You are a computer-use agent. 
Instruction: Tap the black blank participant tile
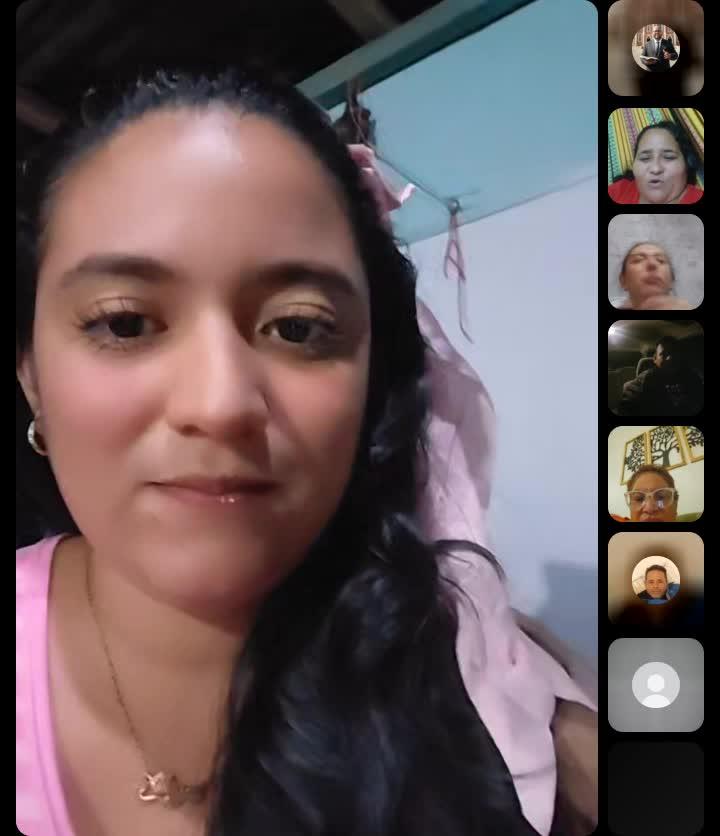click(x=655, y=788)
